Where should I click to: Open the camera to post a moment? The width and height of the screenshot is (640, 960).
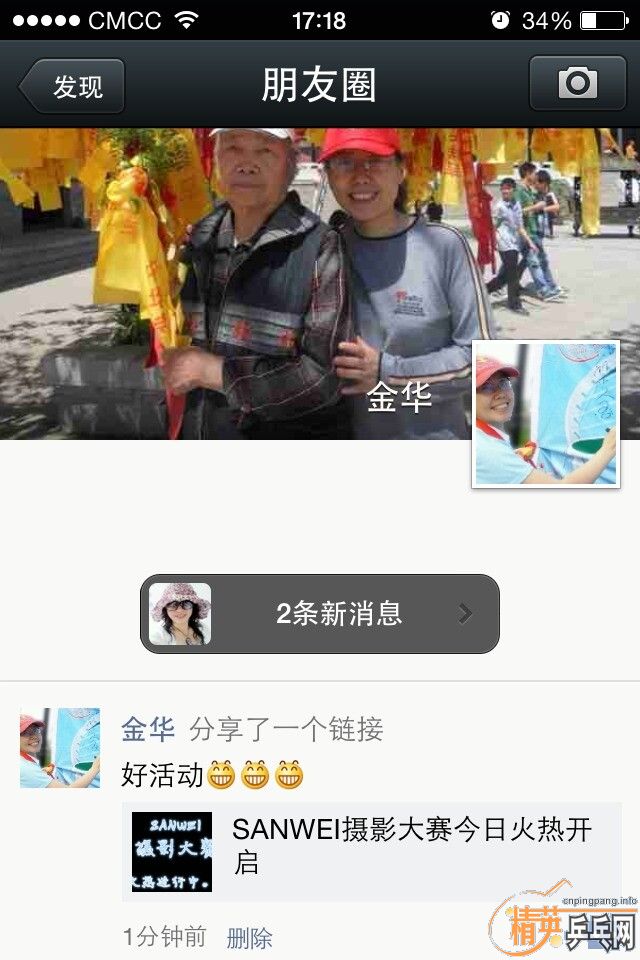[577, 83]
